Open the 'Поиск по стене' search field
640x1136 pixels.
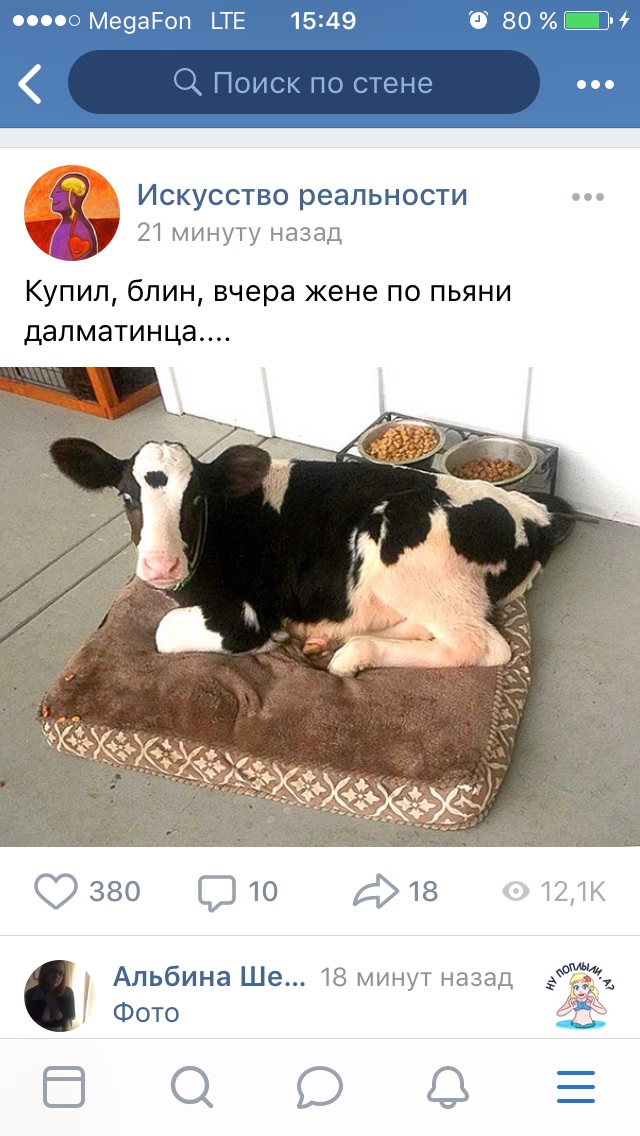coord(304,83)
